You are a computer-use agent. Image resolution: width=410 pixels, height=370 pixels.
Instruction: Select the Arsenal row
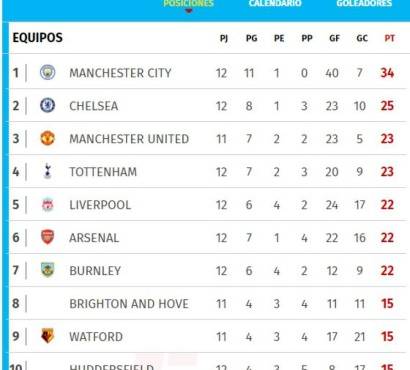209,238
